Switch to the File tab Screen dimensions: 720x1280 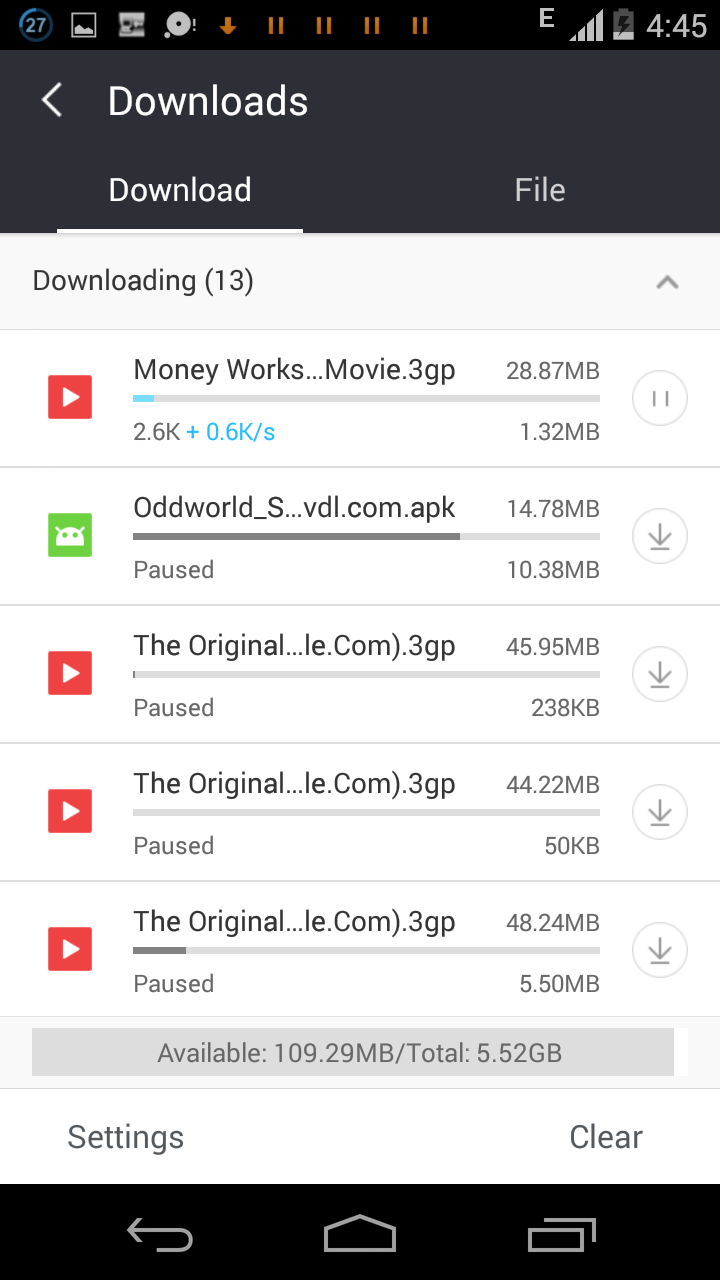(x=540, y=190)
